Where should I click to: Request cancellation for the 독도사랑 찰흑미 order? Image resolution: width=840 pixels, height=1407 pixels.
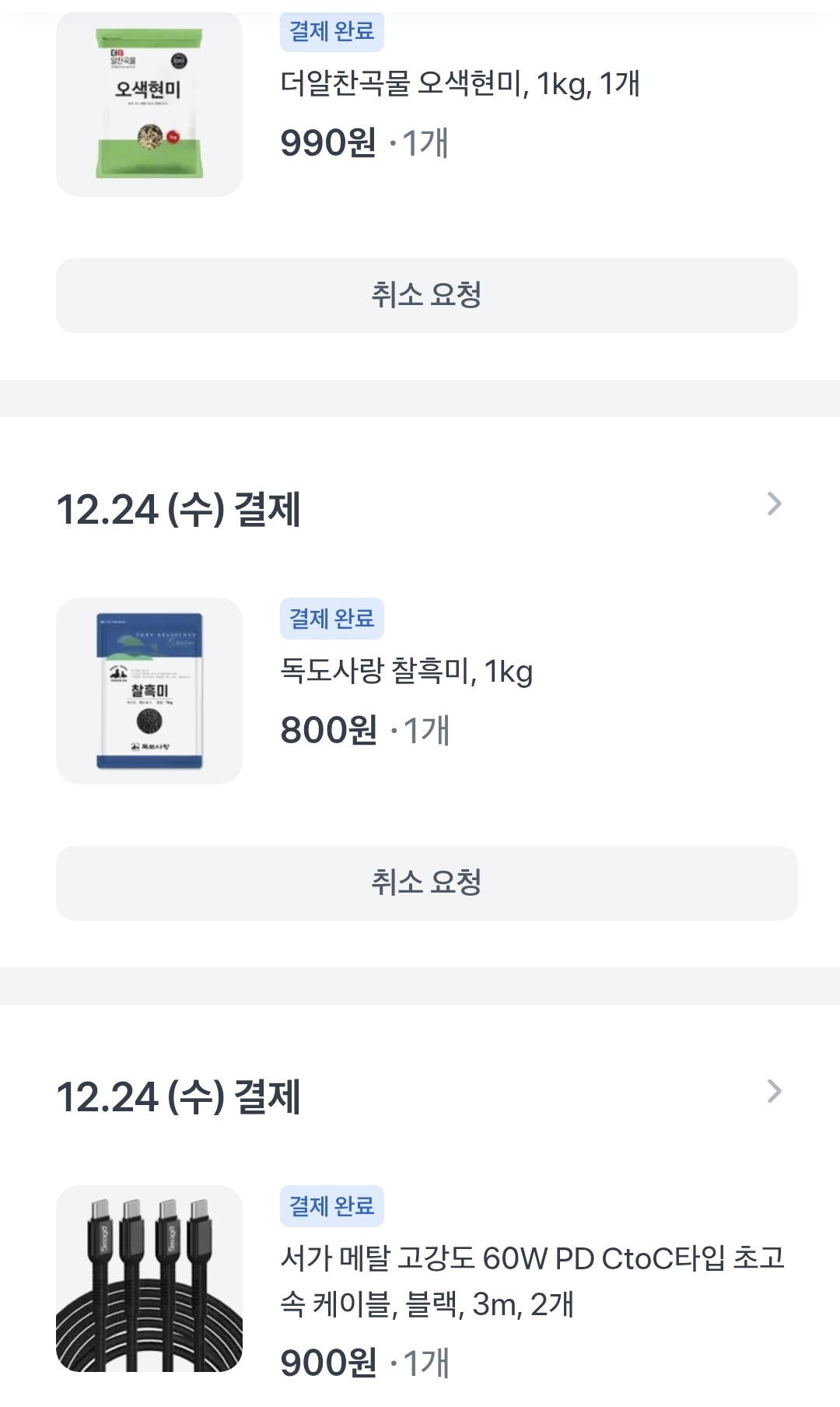click(426, 883)
